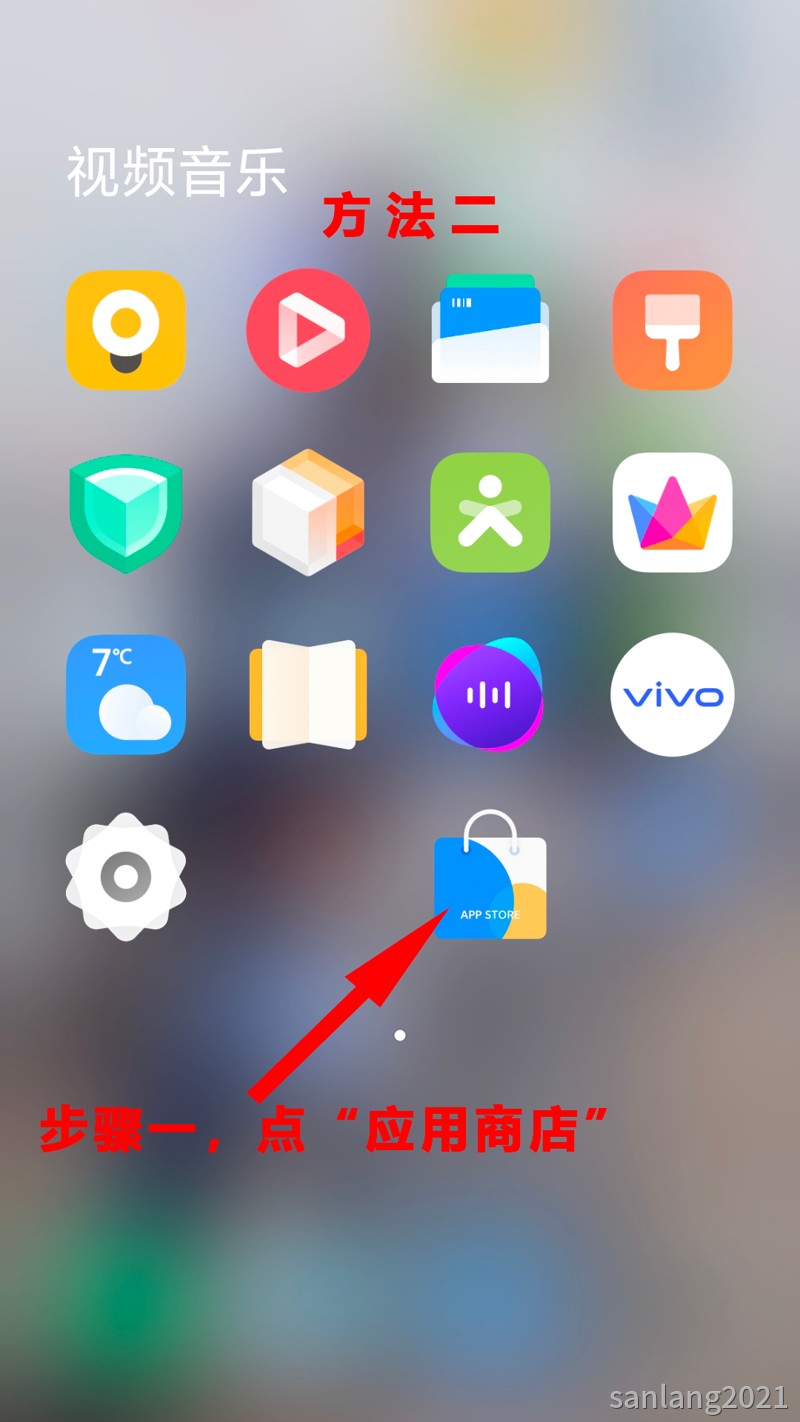Open the purple voice assistant app
800x1422 pixels.
click(490, 695)
